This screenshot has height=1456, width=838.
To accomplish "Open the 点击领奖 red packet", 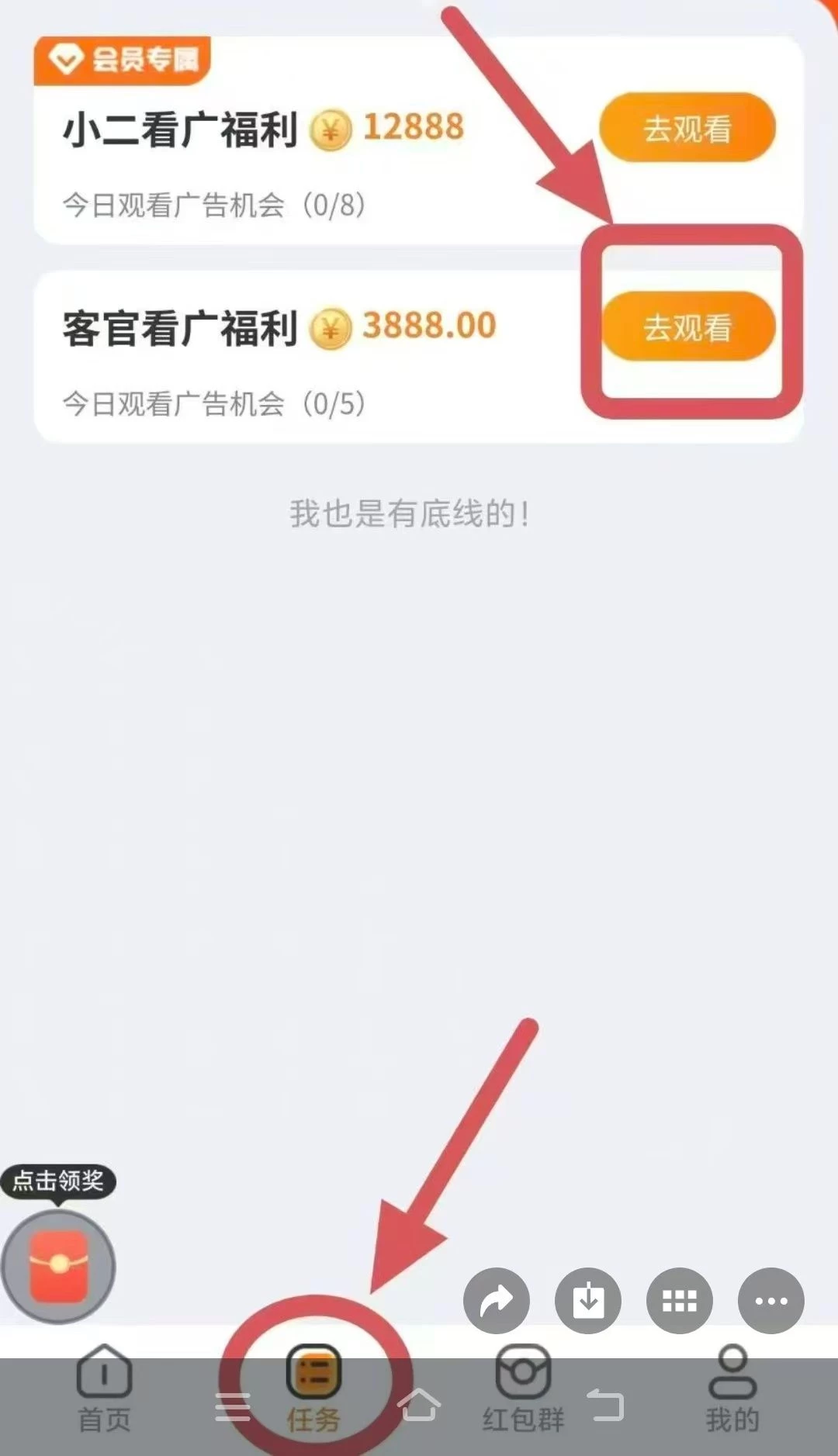I will point(58,1266).
